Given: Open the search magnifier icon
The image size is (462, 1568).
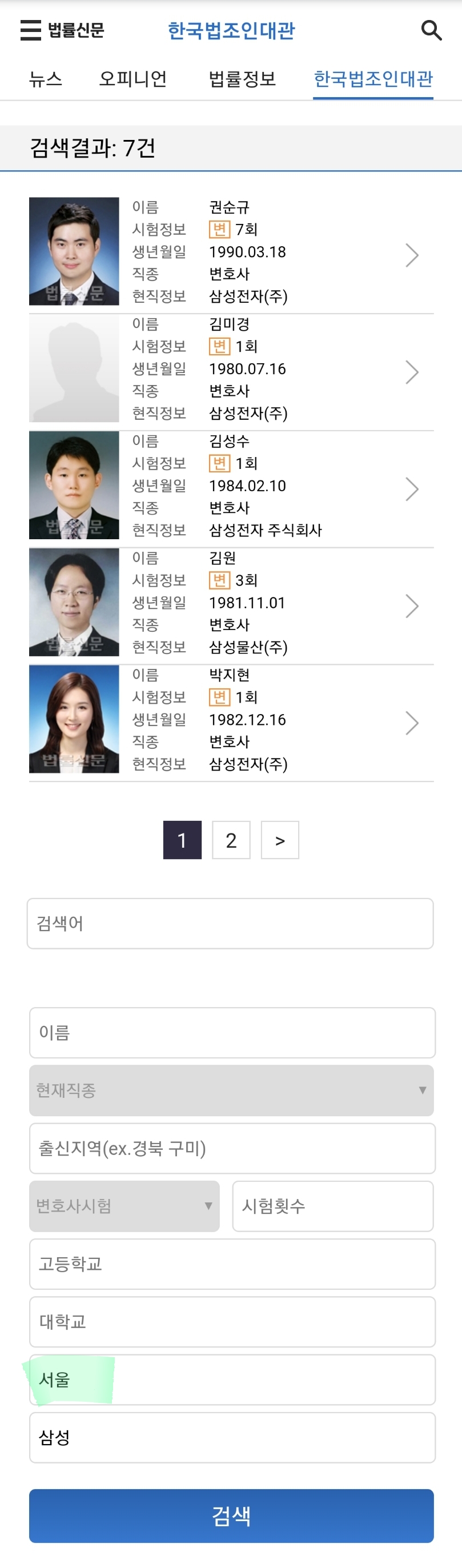Looking at the screenshot, I should coord(431,30).
